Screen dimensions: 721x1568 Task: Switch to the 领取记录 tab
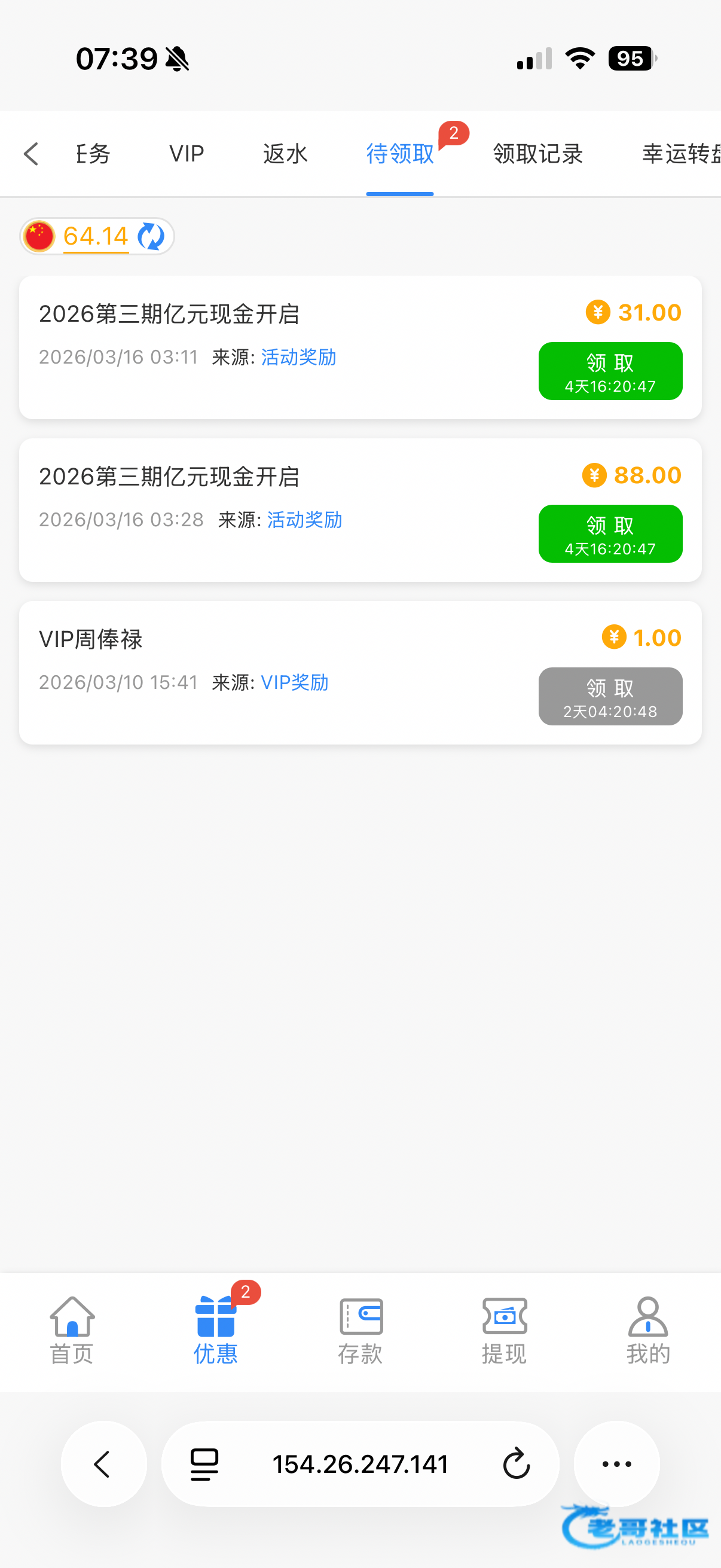click(538, 154)
